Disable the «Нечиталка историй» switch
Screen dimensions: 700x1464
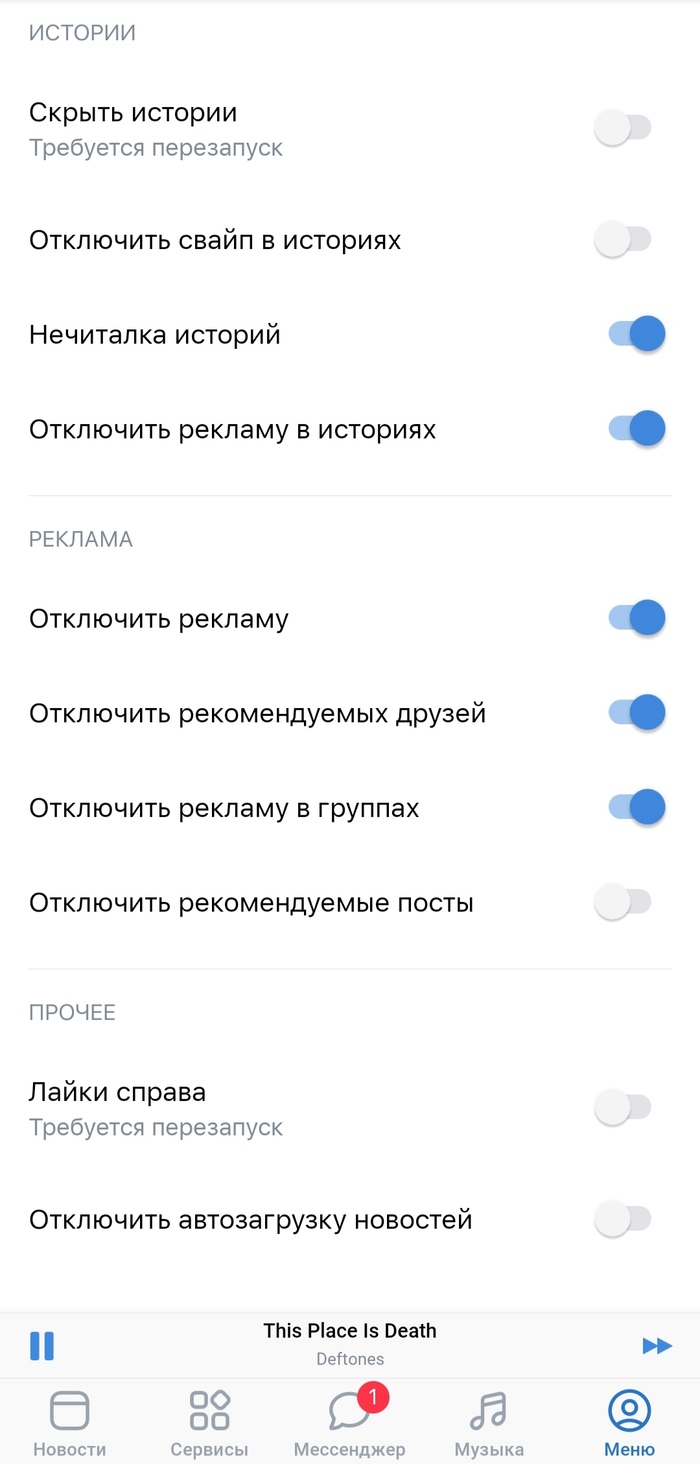[637, 334]
